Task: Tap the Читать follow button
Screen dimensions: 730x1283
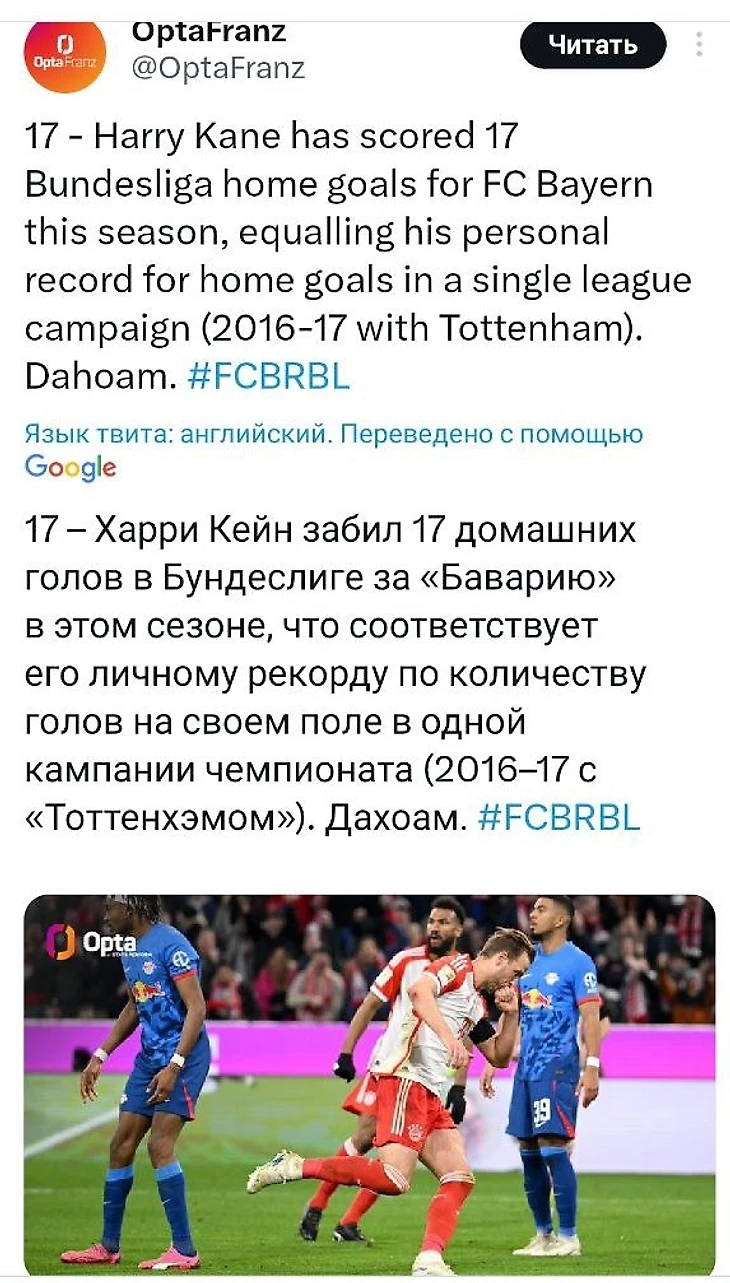Action: 593,46
